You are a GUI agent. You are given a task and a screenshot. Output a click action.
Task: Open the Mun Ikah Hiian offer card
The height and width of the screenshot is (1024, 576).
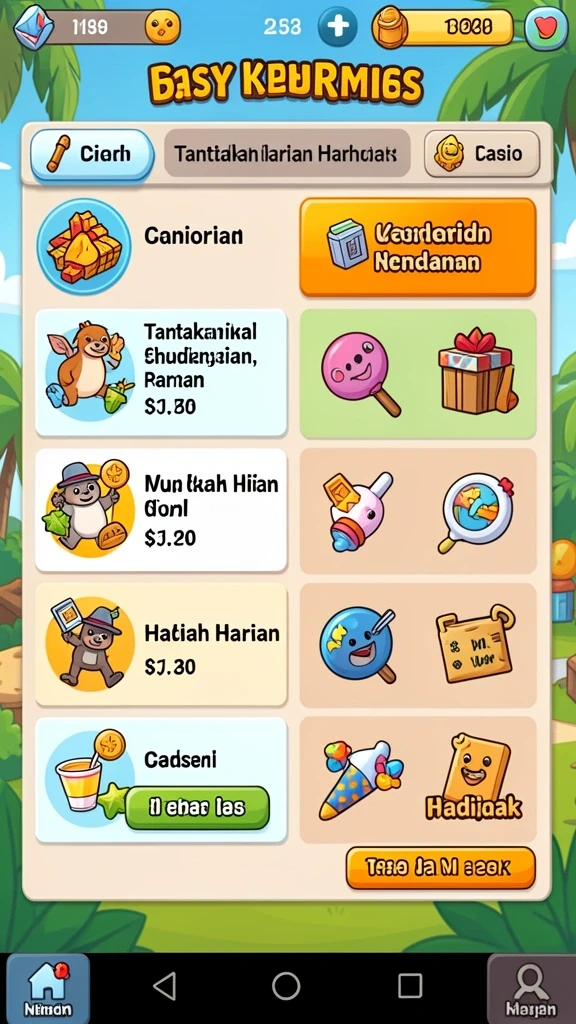click(x=161, y=510)
